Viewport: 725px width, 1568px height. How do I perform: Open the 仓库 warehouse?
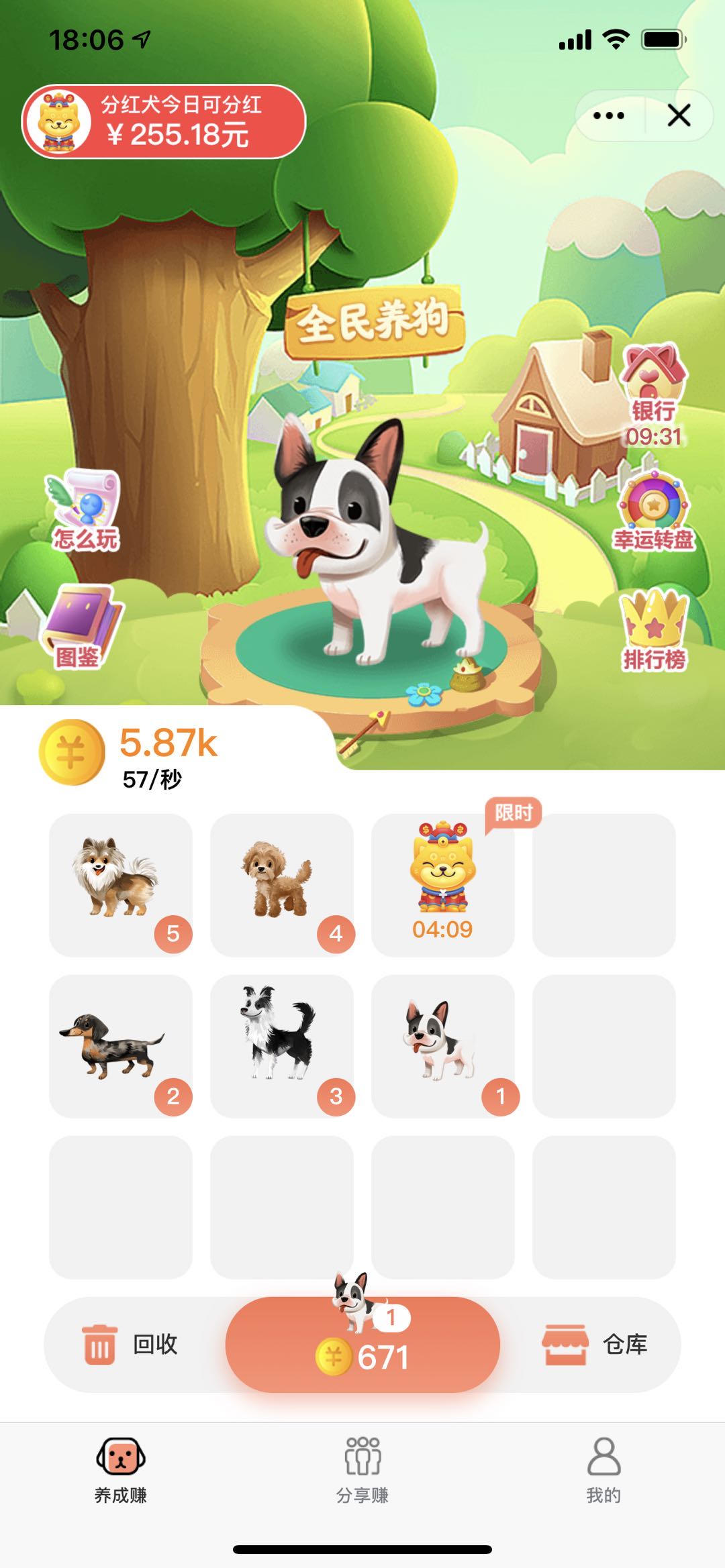(x=595, y=1345)
